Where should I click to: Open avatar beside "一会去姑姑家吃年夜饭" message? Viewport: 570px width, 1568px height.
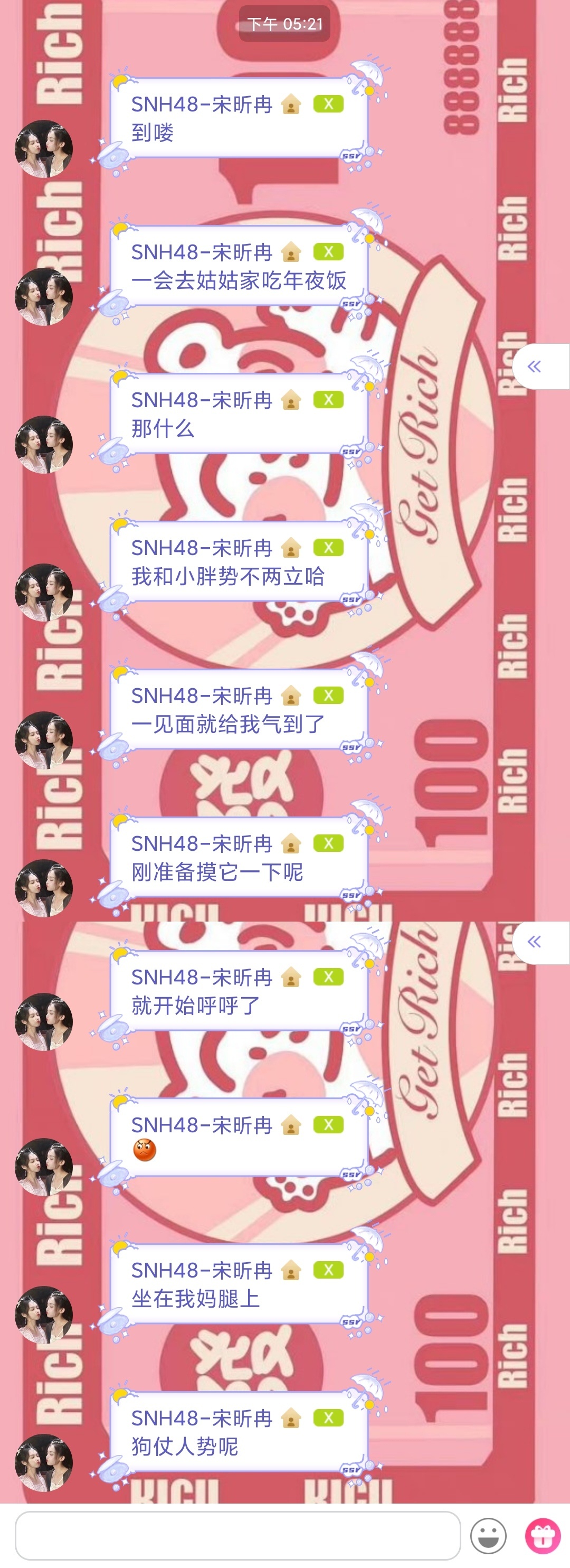(x=44, y=297)
